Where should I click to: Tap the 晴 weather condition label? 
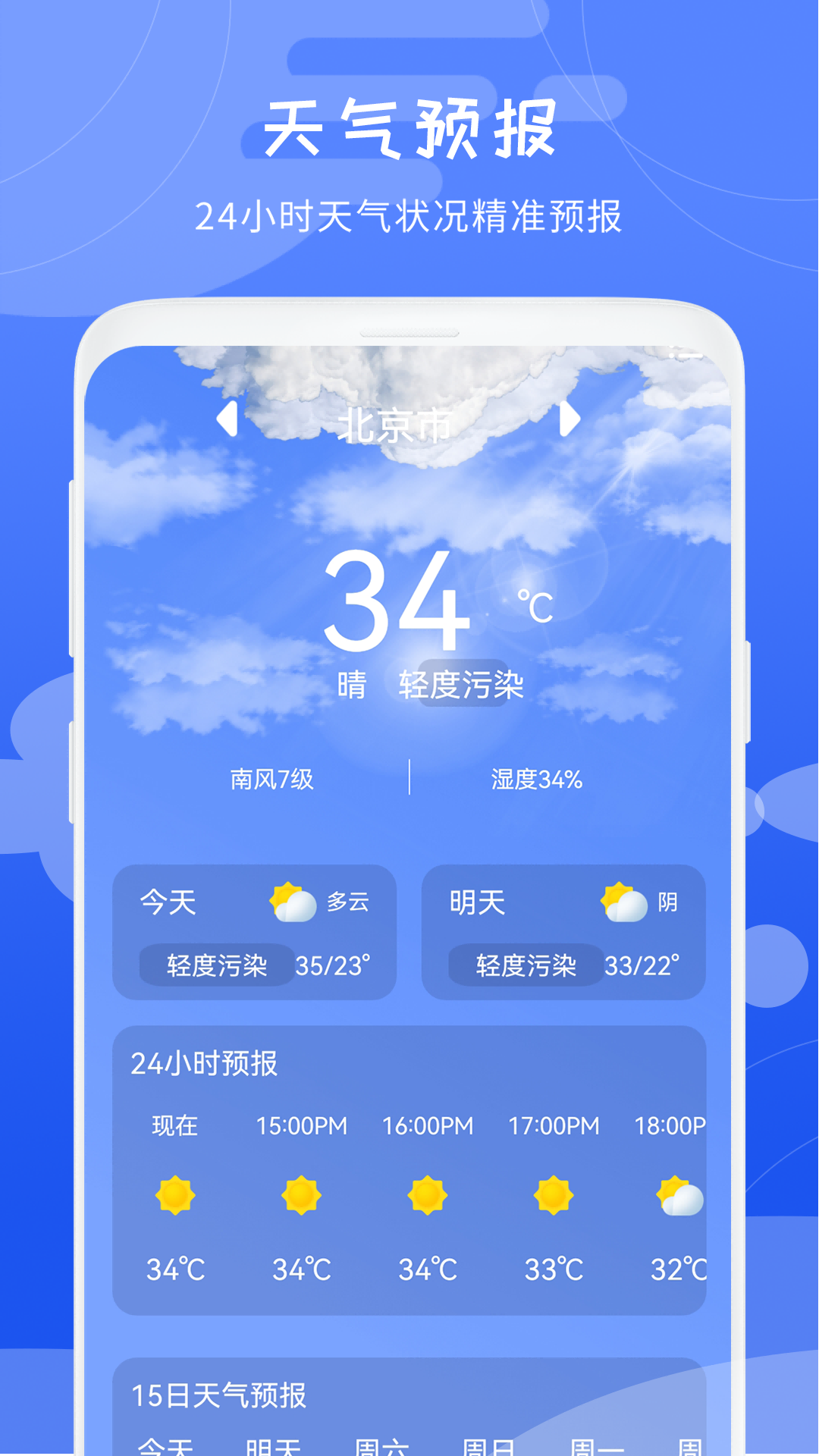[x=351, y=684]
